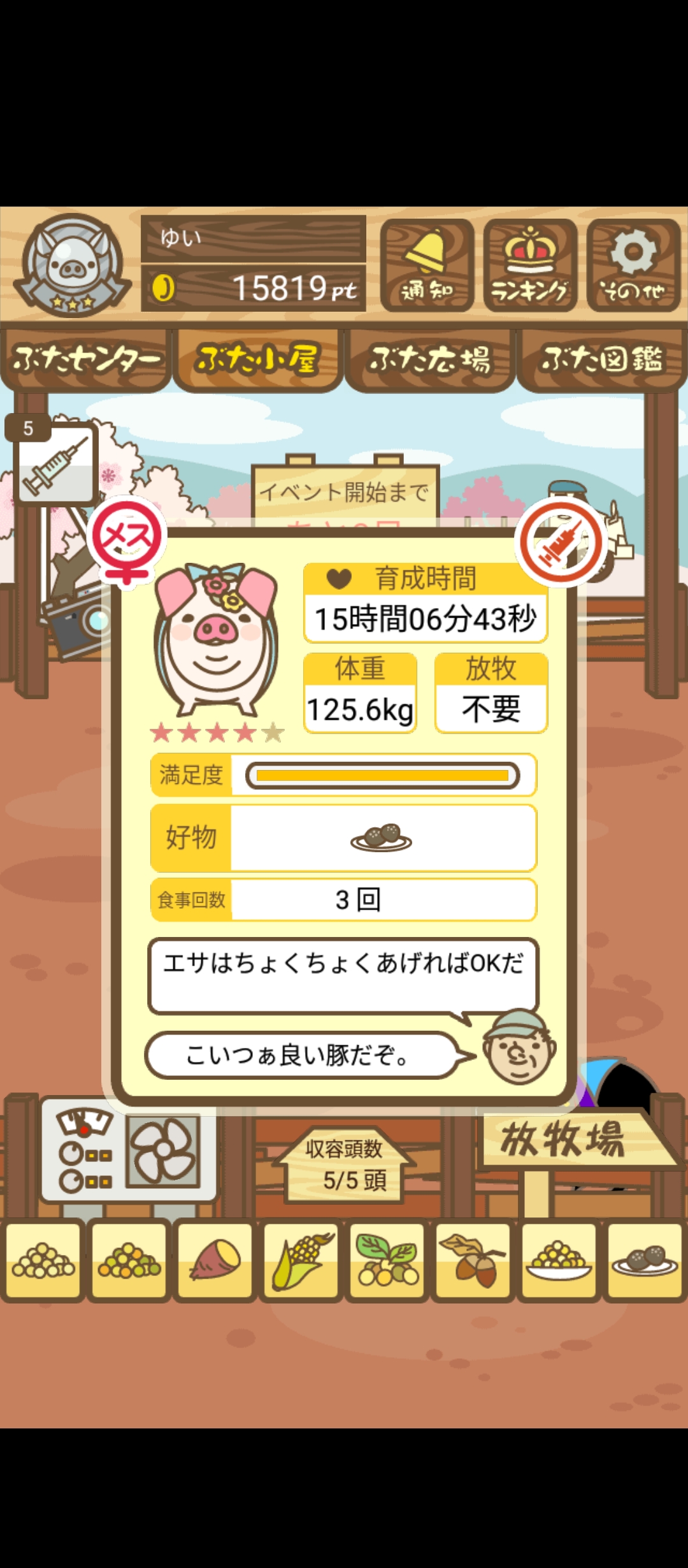Feed the sweet potato

215,1260
